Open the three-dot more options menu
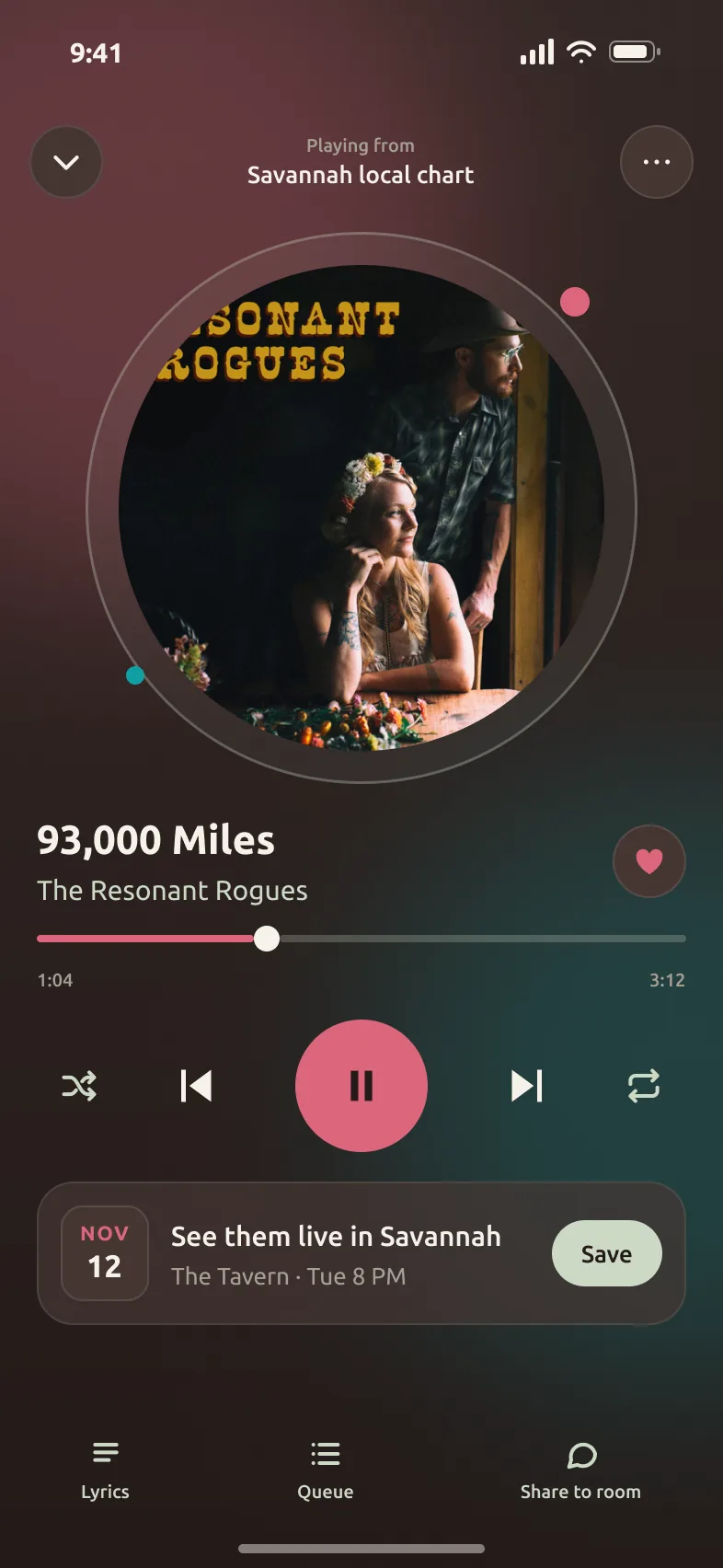Screen dimensions: 723x1568 click(x=657, y=162)
